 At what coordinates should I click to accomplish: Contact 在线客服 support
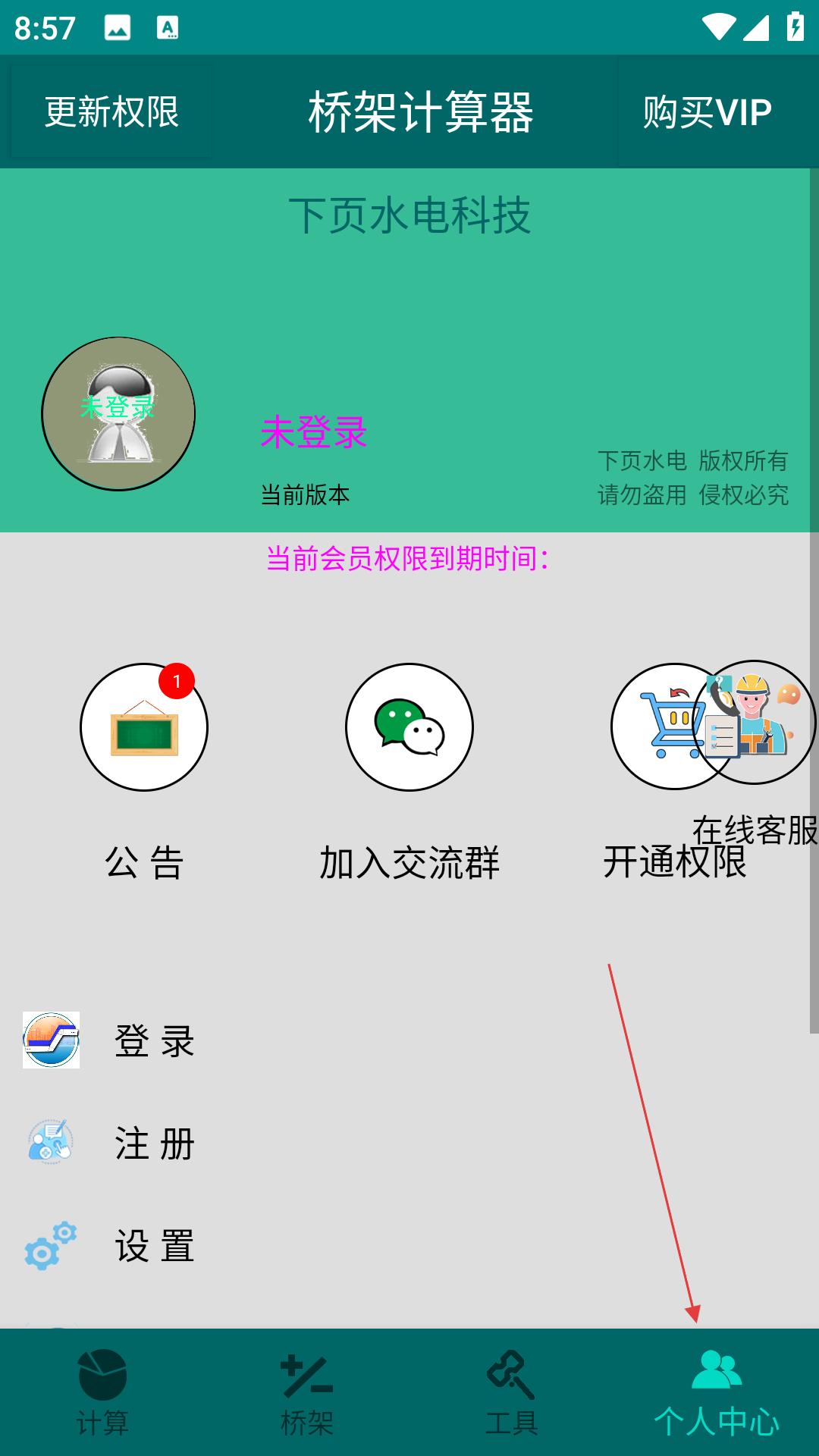click(x=755, y=722)
